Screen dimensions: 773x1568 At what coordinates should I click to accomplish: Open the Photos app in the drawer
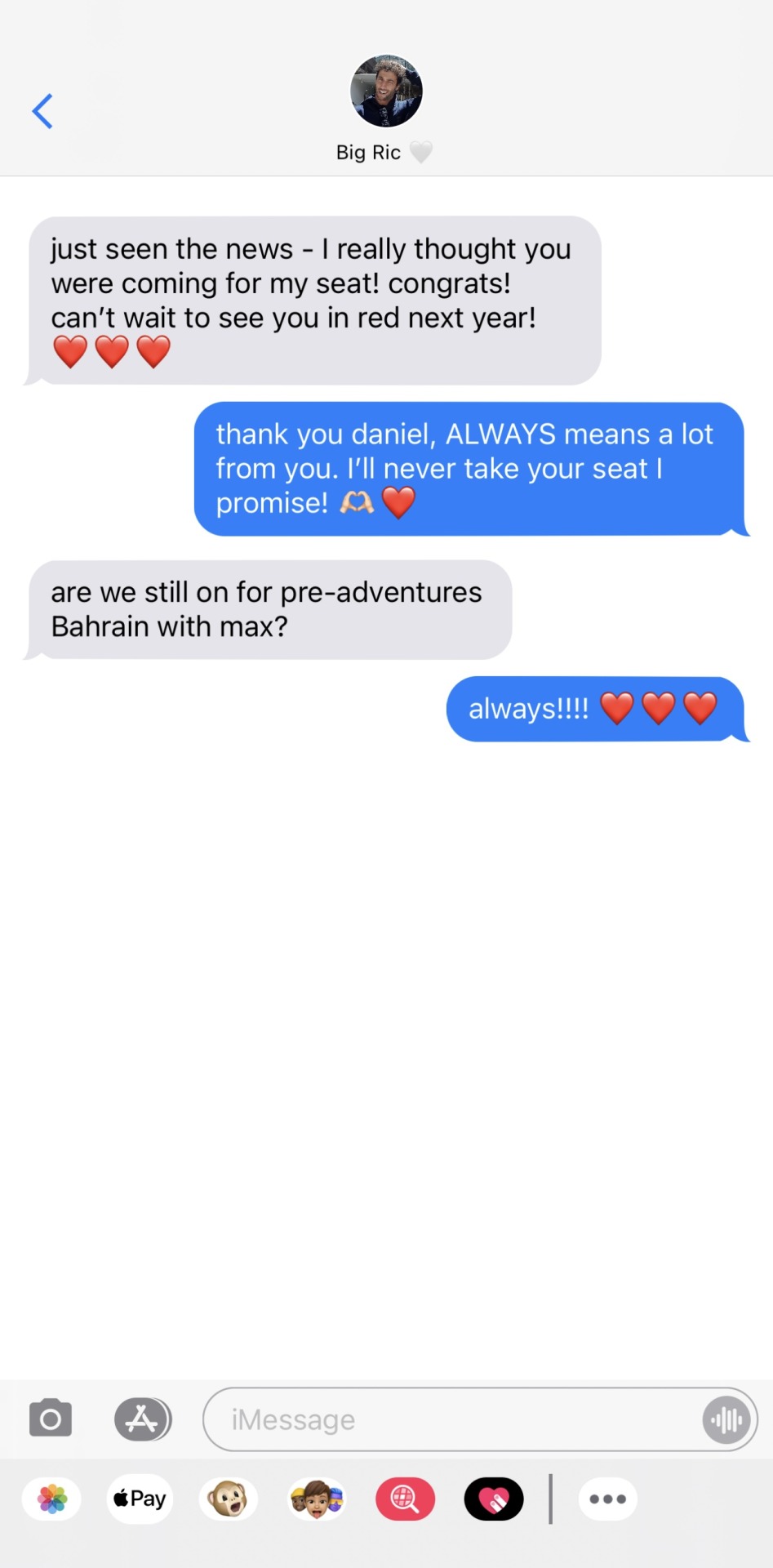(x=52, y=1499)
